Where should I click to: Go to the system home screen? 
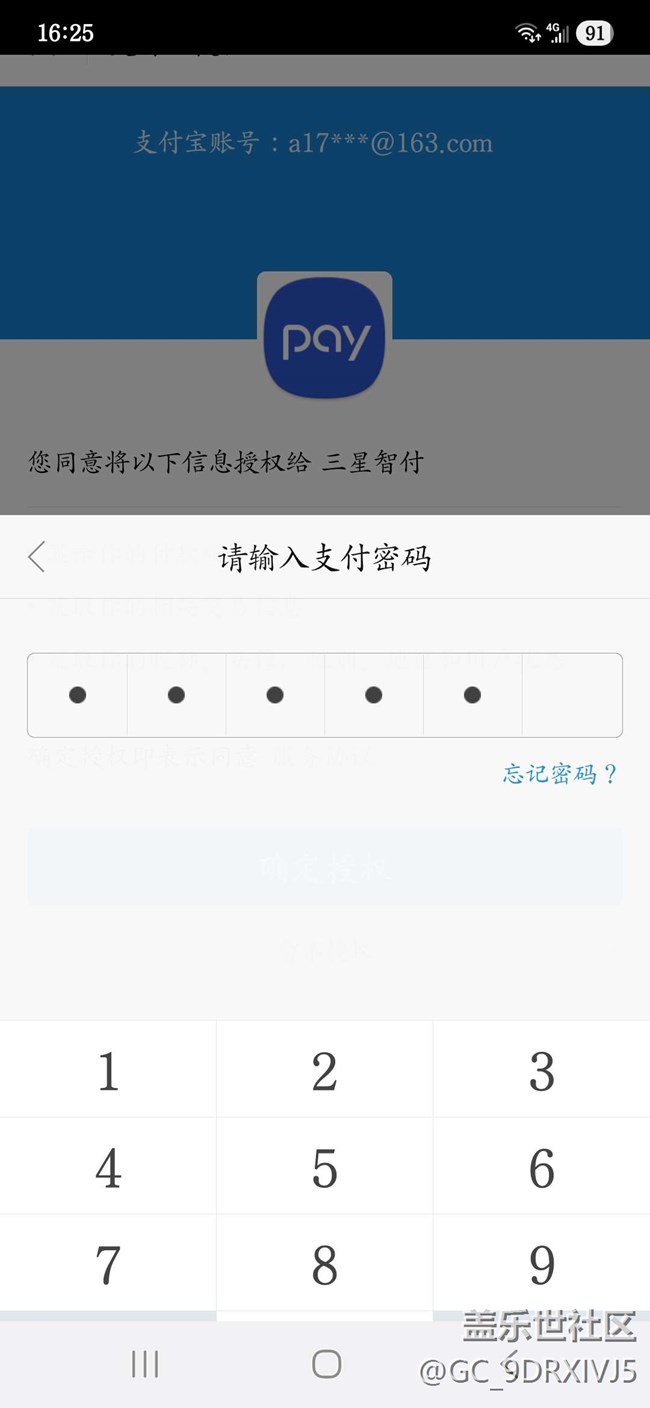[326, 1364]
